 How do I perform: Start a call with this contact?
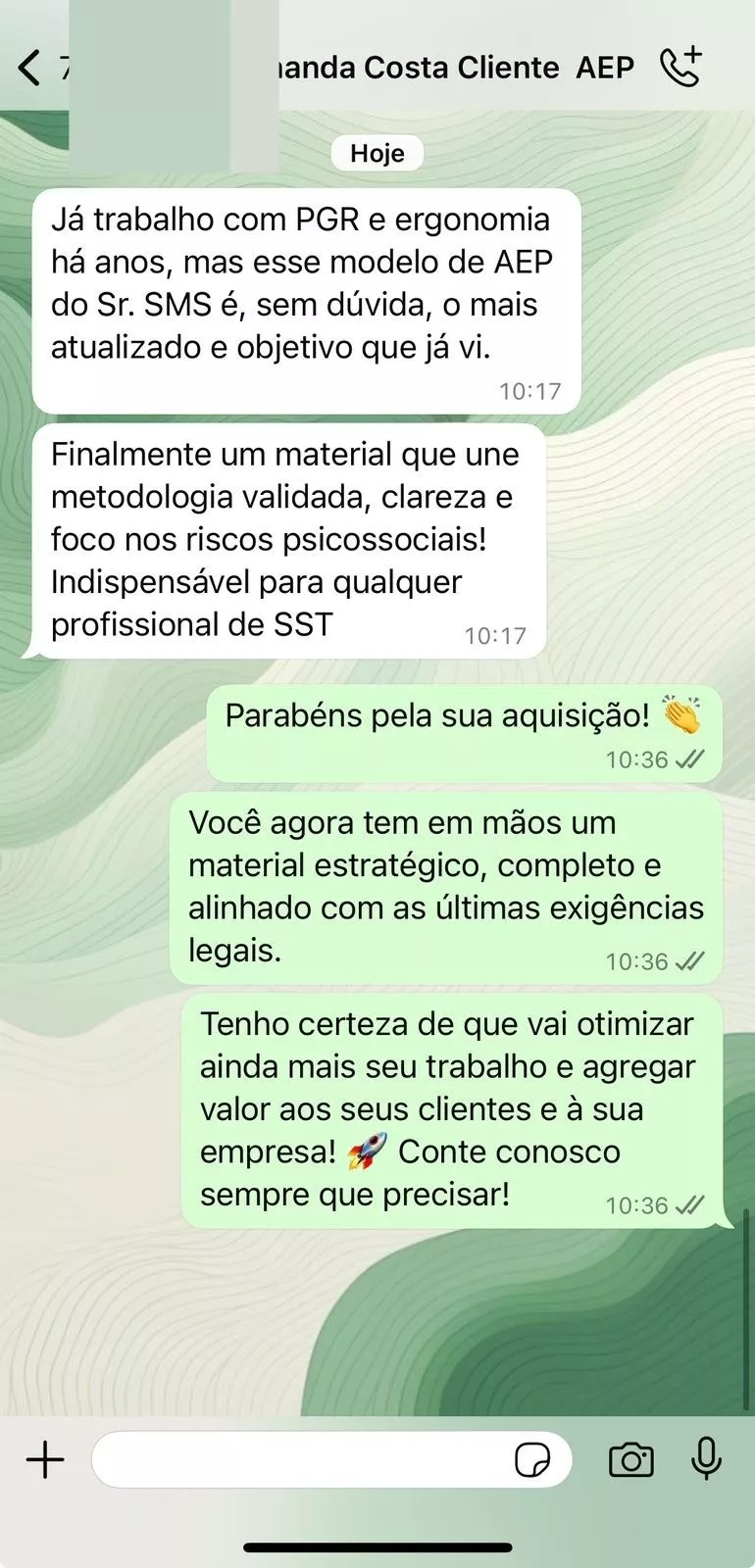tap(681, 67)
